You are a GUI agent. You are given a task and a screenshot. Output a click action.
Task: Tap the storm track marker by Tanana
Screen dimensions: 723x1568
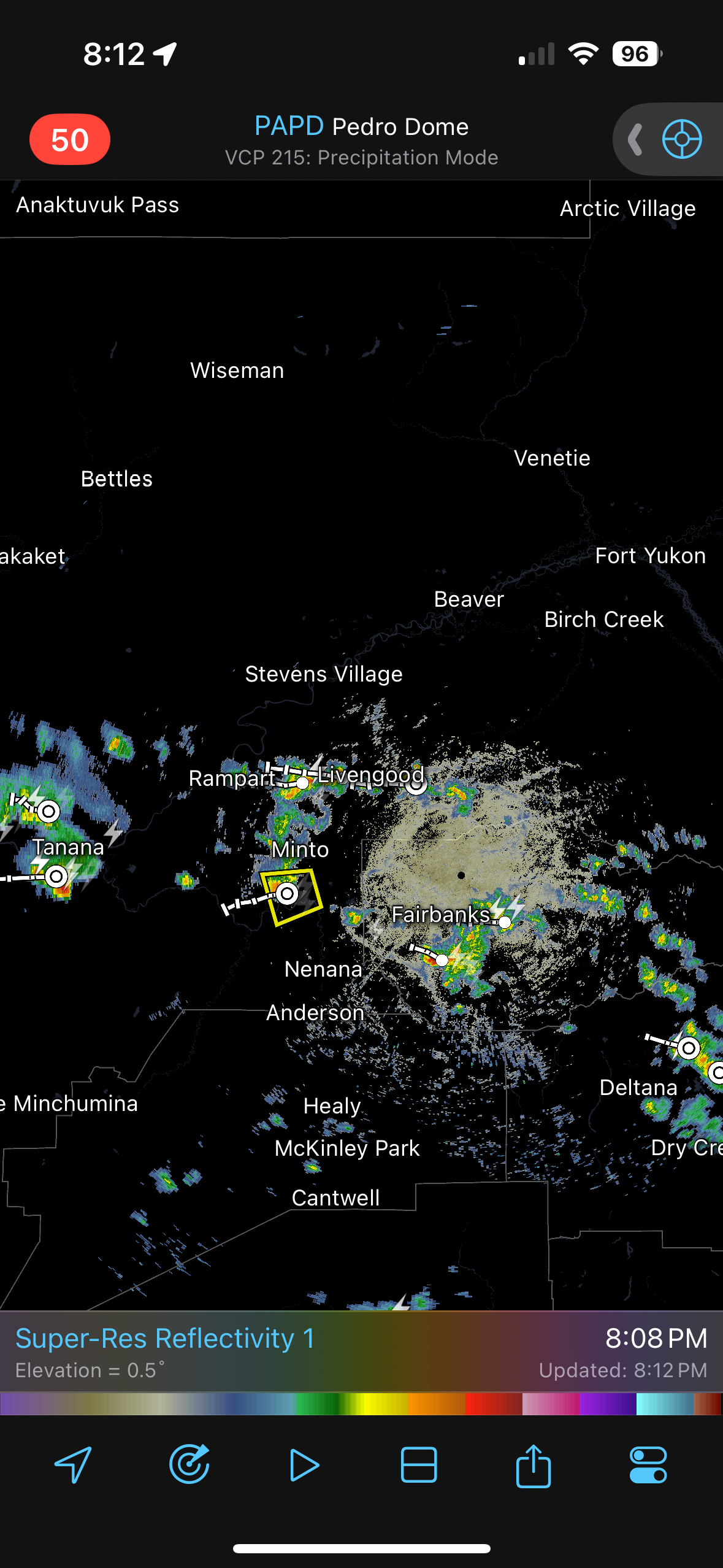[56, 876]
